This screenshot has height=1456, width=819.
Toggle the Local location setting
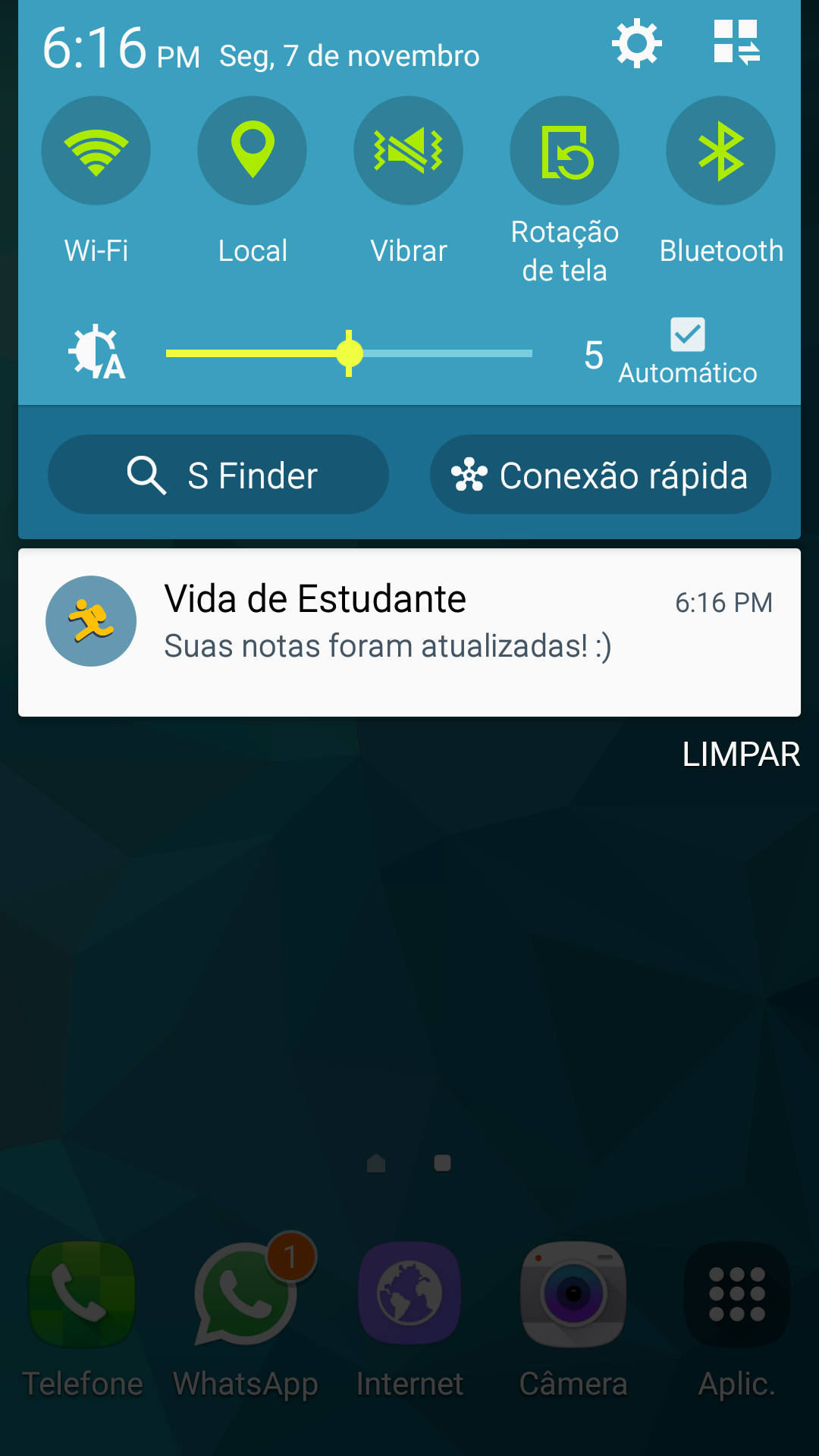coord(253,150)
